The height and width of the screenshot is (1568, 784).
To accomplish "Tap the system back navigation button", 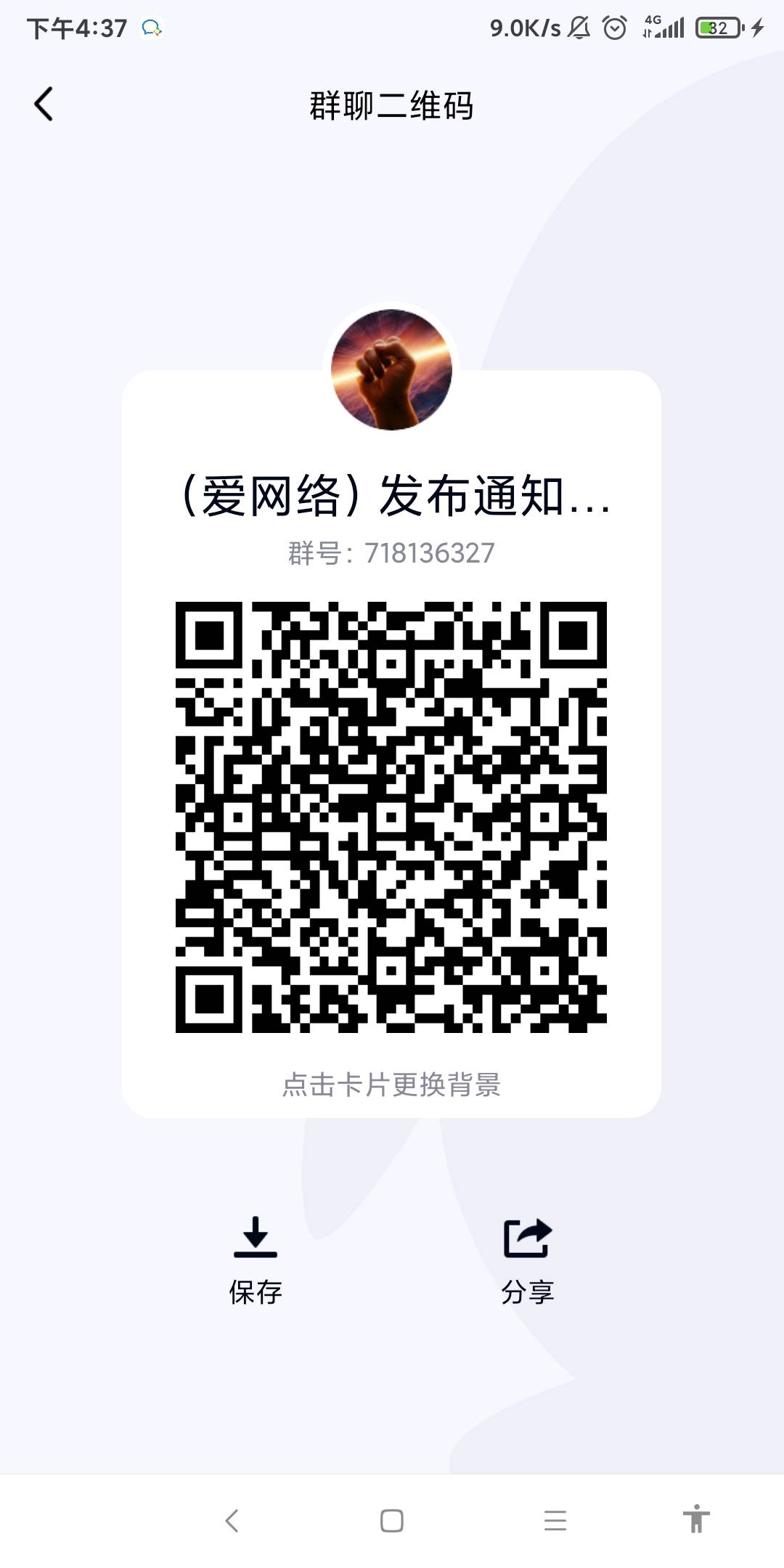I will click(232, 1520).
